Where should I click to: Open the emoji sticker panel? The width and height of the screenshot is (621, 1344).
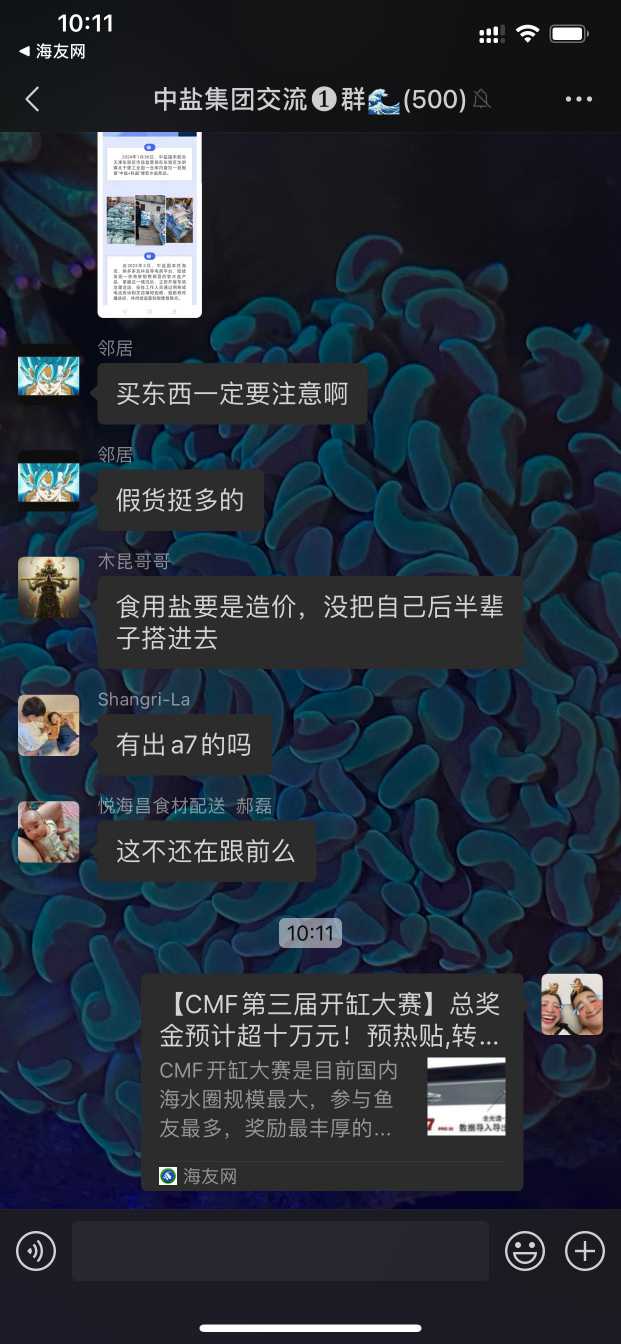point(524,1250)
